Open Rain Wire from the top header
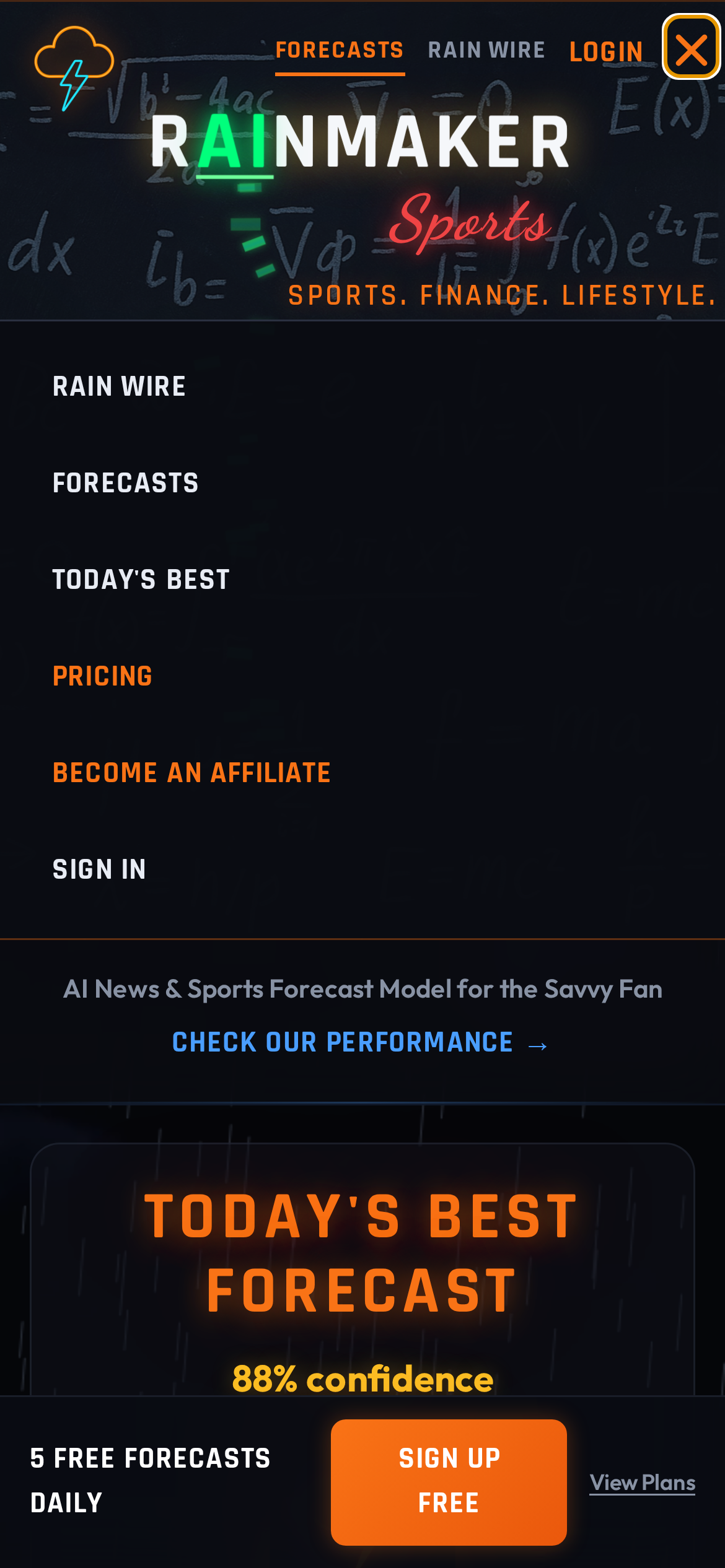Image resolution: width=725 pixels, height=1568 pixels. click(x=486, y=50)
